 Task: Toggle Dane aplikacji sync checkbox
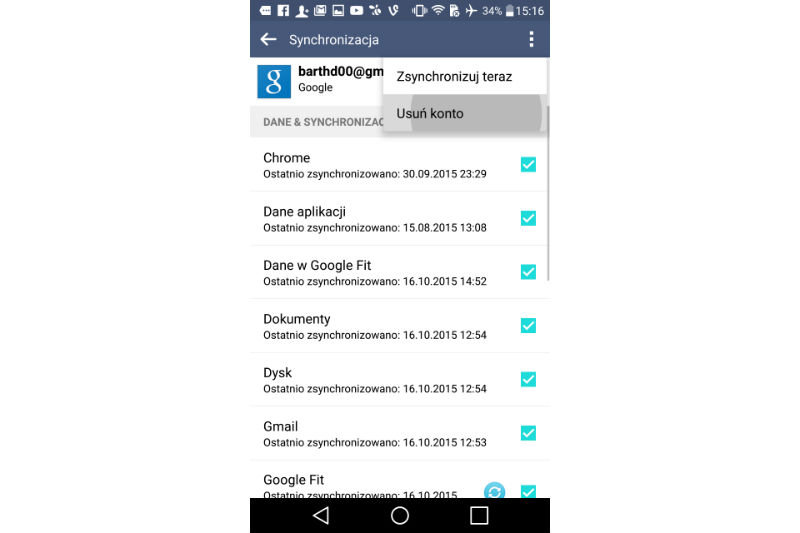pos(528,218)
